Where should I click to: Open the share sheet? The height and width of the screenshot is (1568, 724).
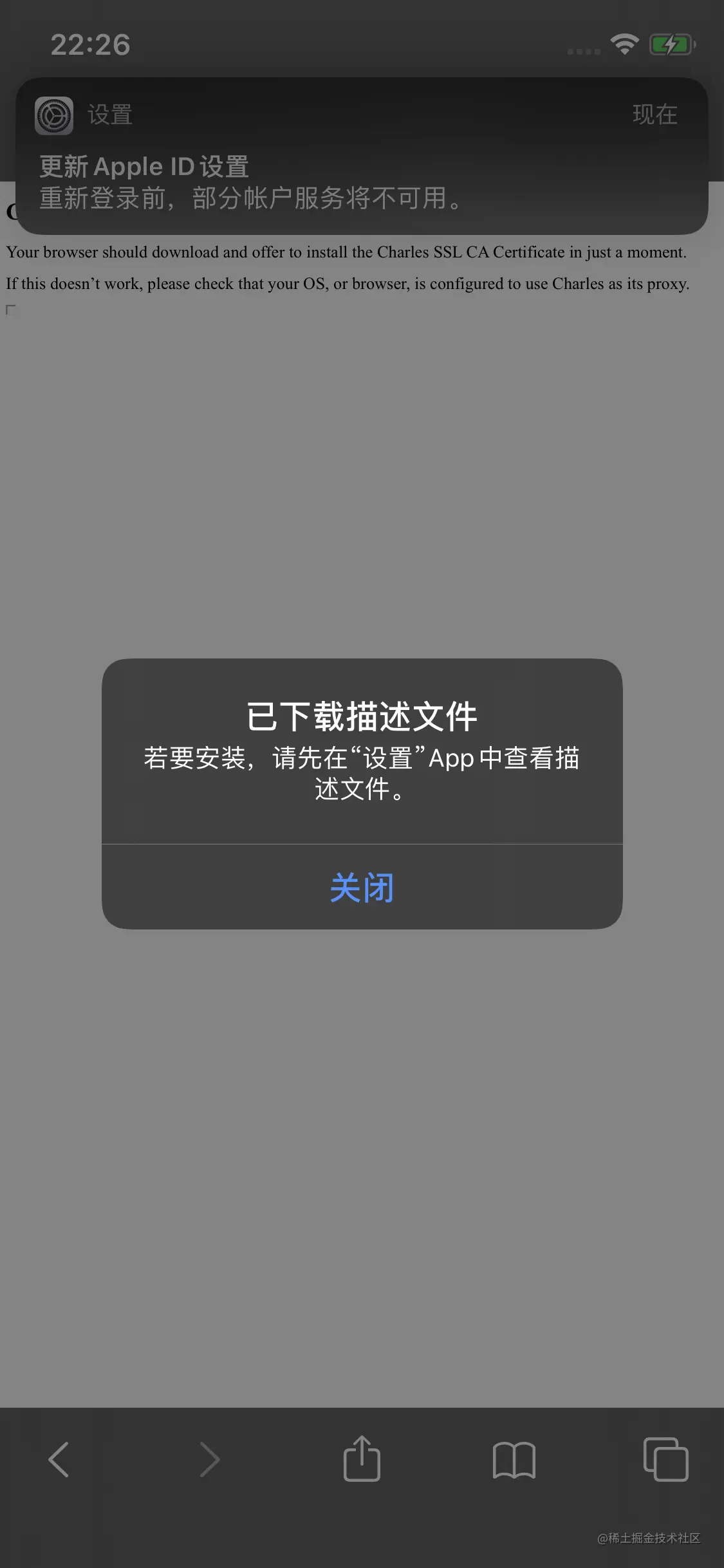pyautogui.click(x=362, y=1459)
